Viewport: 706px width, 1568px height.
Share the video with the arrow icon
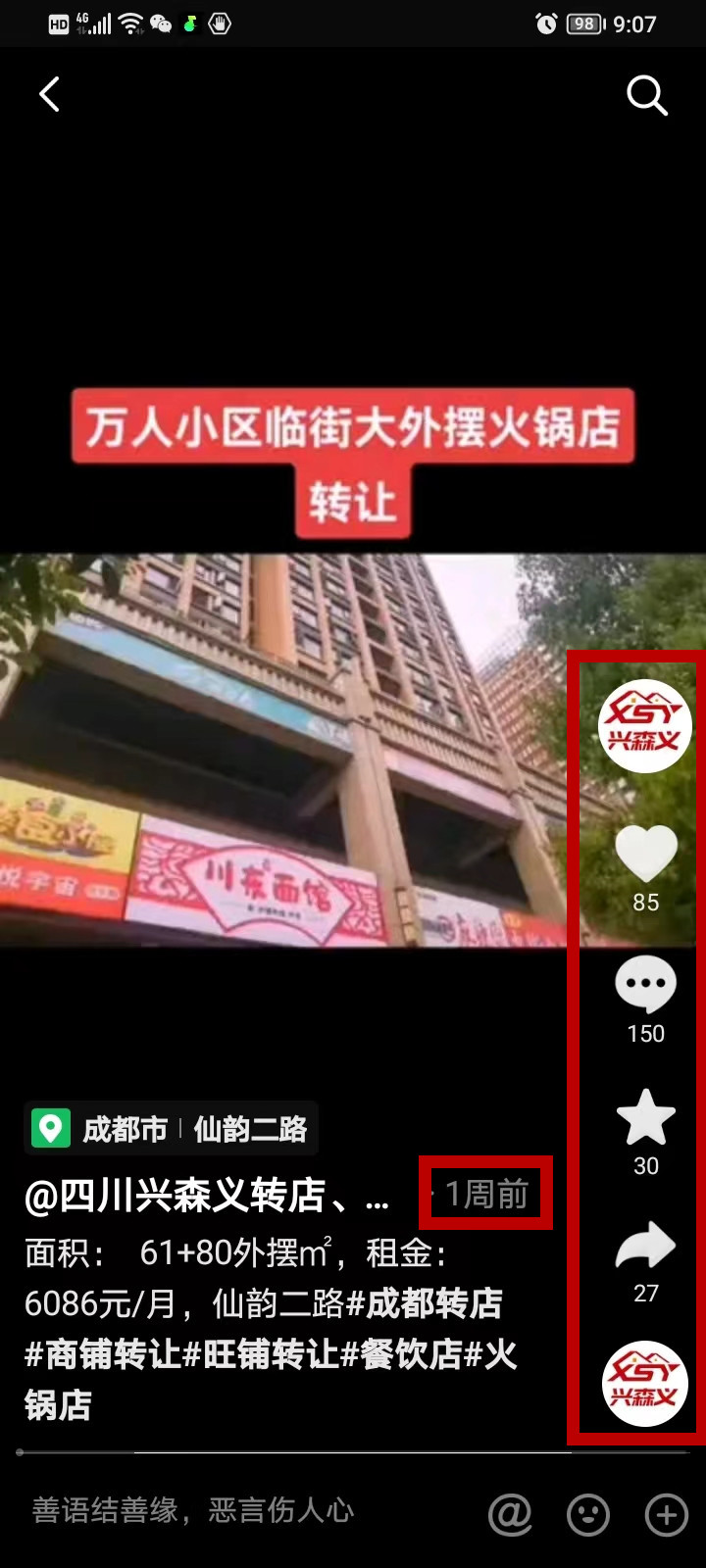pos(645,1247)
